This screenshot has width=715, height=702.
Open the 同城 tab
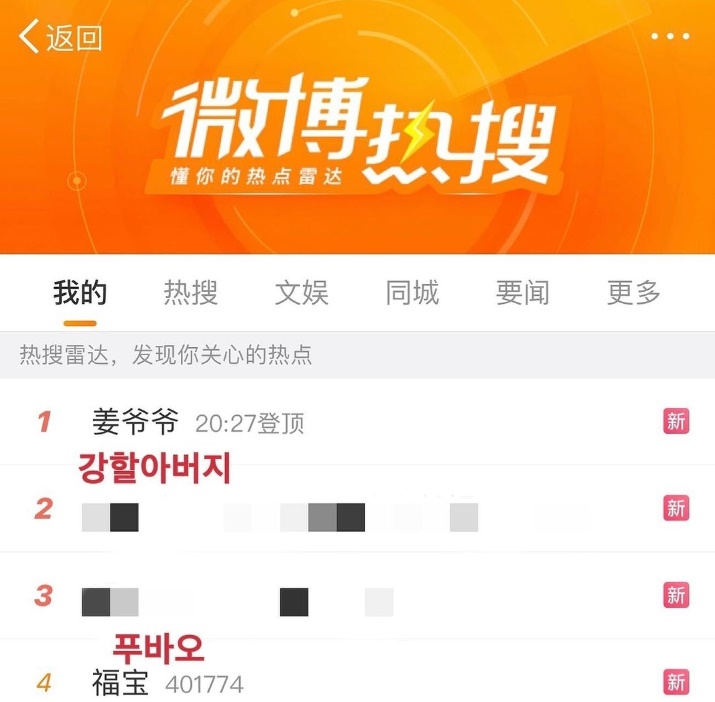tap(412, 293)
